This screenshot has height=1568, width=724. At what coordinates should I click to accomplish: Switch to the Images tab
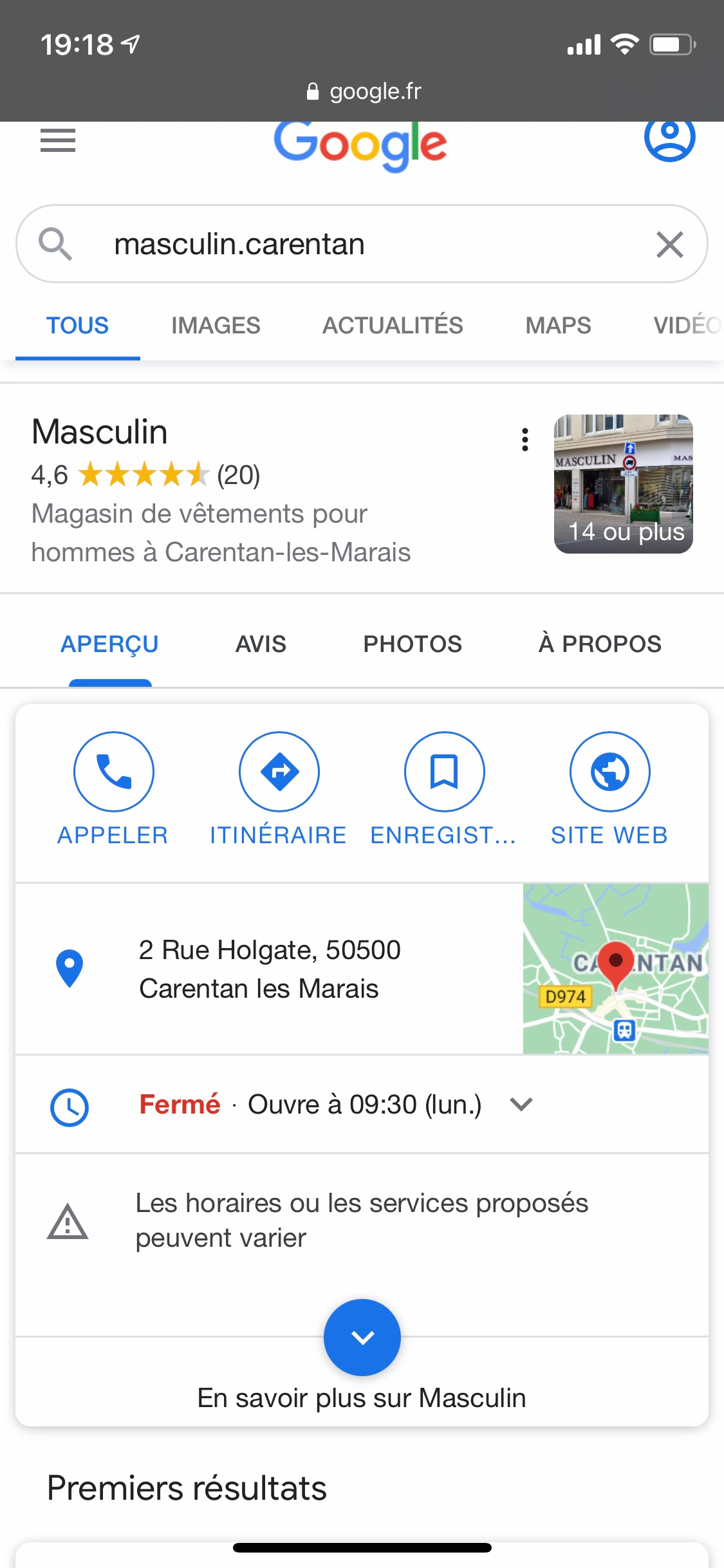216,326
